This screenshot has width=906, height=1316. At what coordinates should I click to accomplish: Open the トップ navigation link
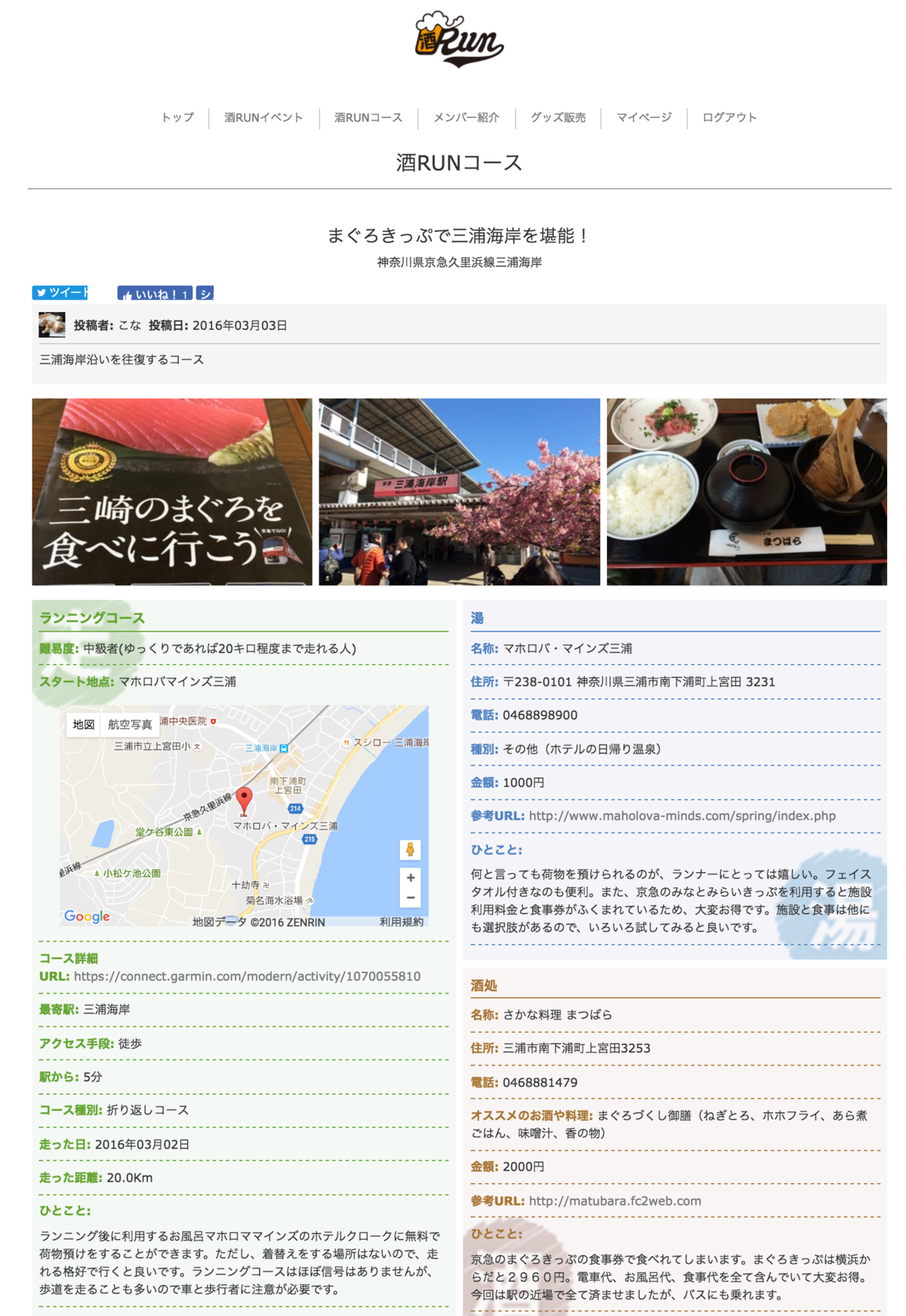pyautogui.click(x=177, y=118)
